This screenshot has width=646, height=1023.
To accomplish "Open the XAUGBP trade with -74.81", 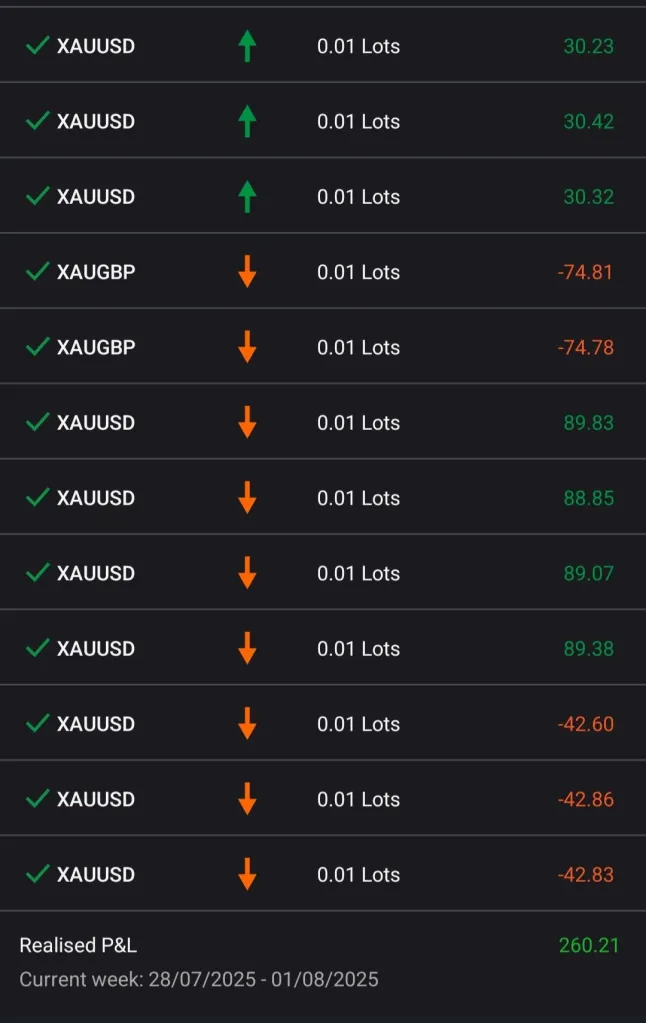I will [322, 272].
